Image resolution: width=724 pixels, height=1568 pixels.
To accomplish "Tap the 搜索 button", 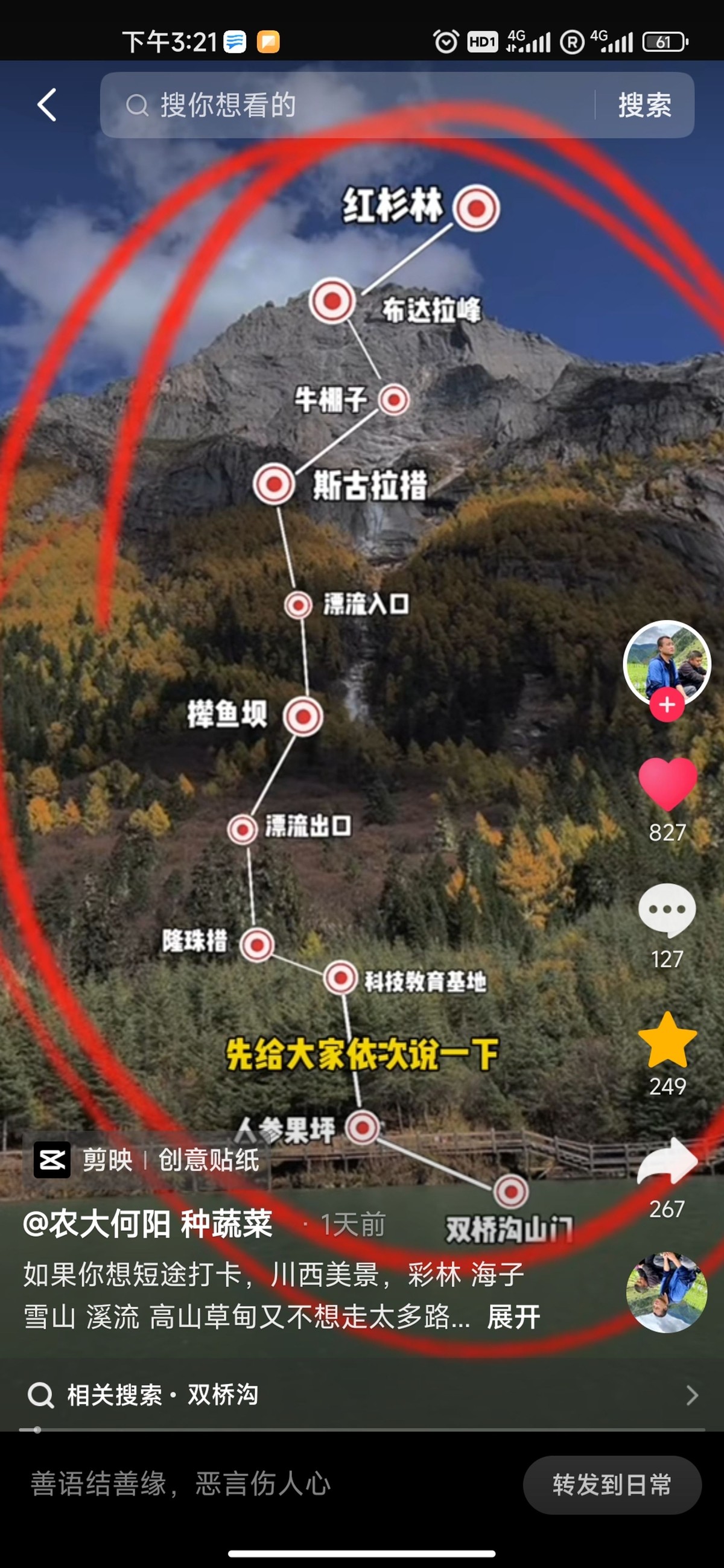I will 645,105.
